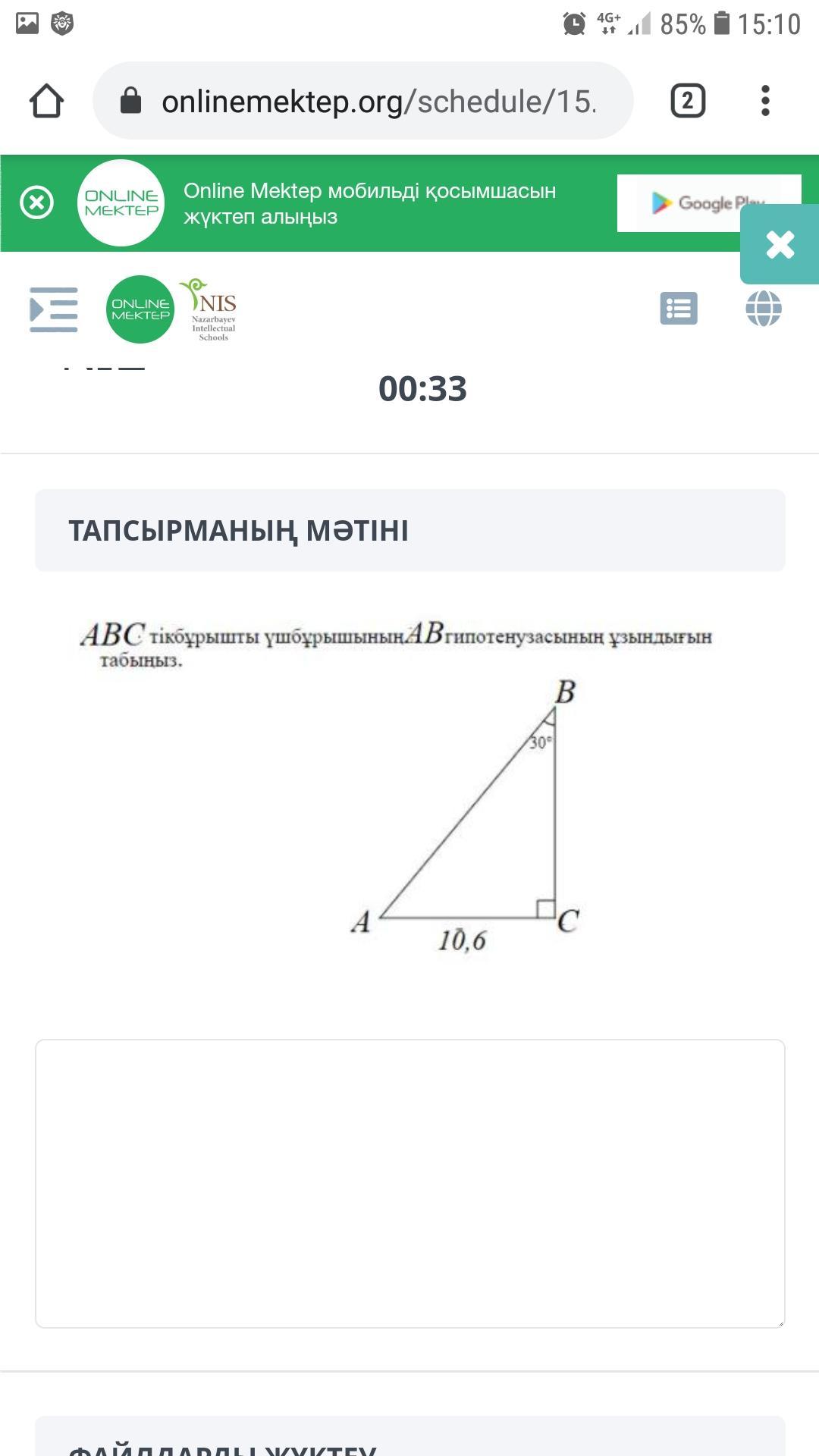Tap the answer text area
819x1456 pixels.
click(x=410, y=1184)
